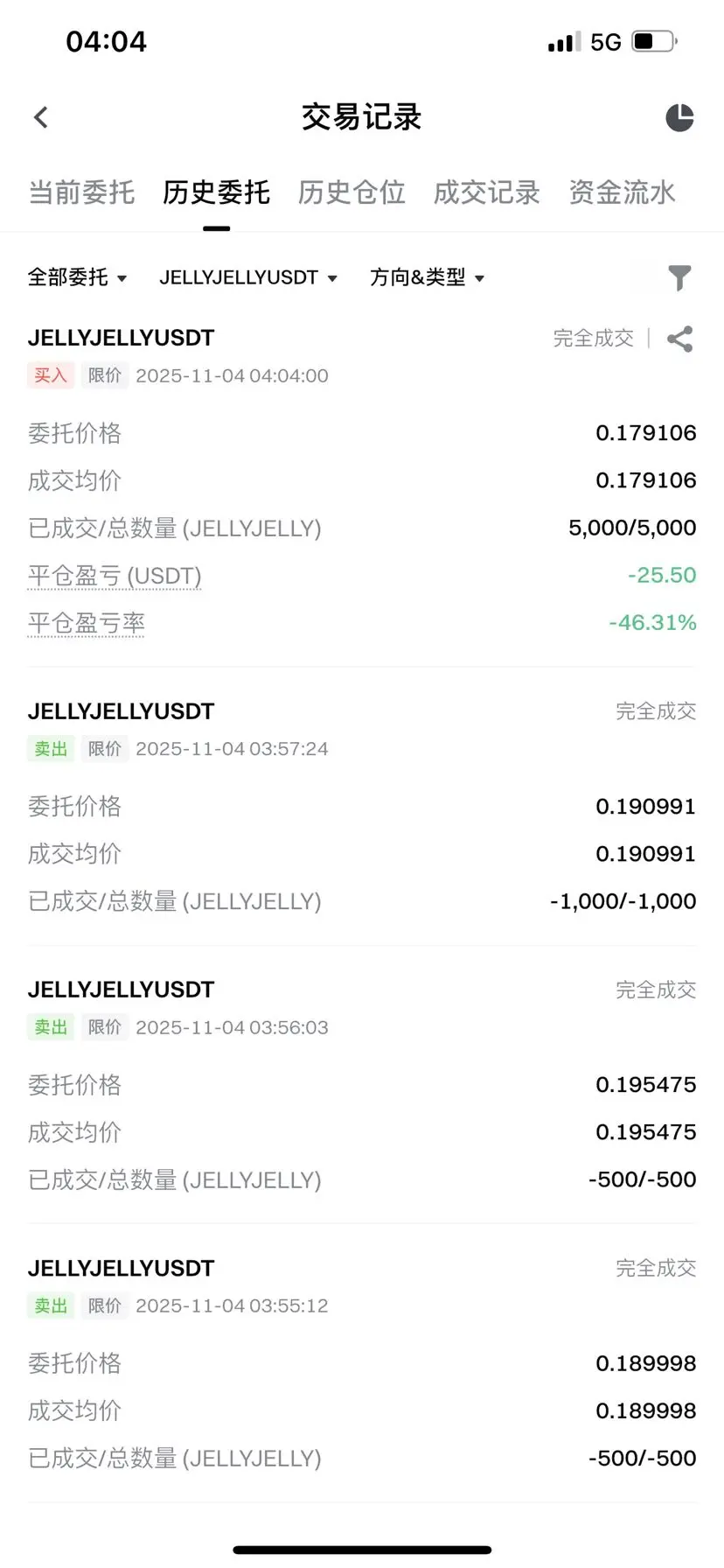Open the pie chart statistics icon
Viewport: 724px width, 1568px height.
pyautogui.click(x=679, y=117)
